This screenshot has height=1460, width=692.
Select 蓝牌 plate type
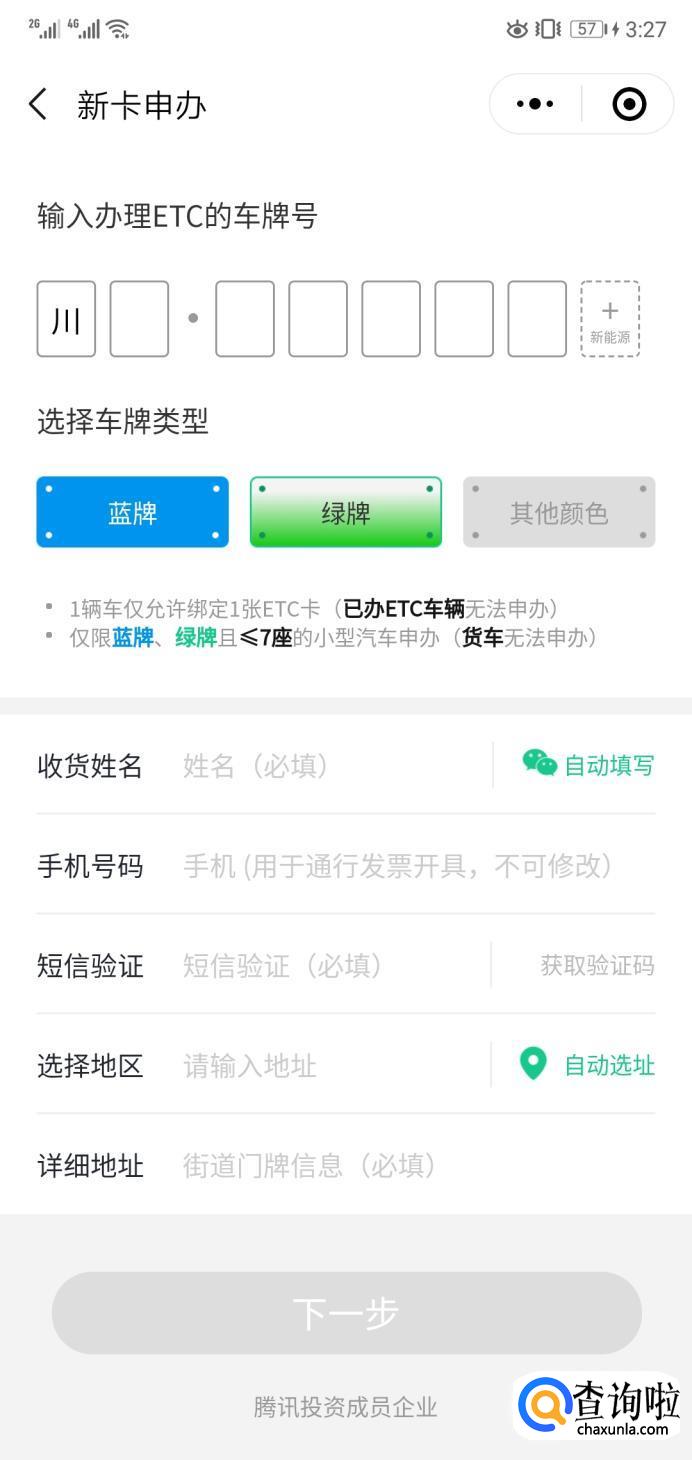click(133, 513)
